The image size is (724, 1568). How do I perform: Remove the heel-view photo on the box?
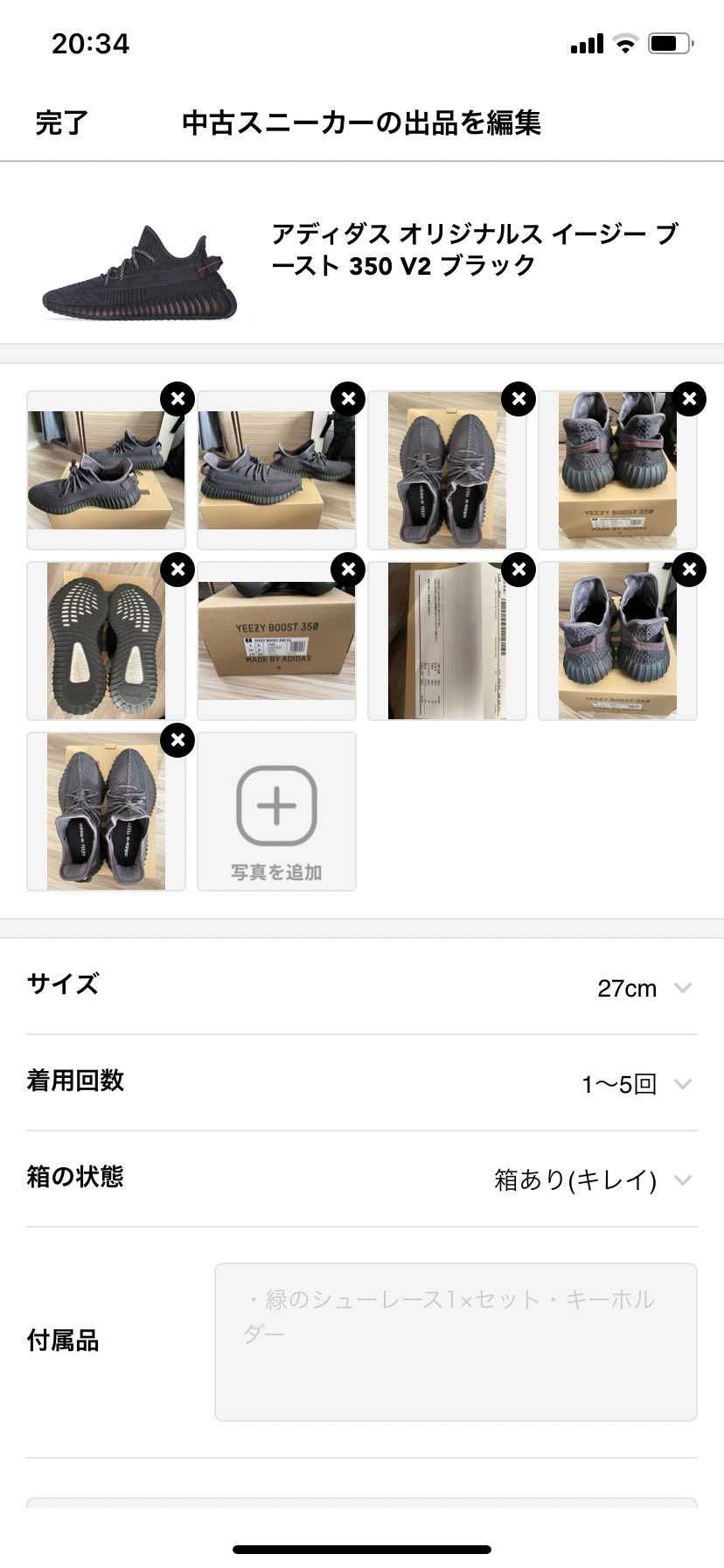pos(689,398)
